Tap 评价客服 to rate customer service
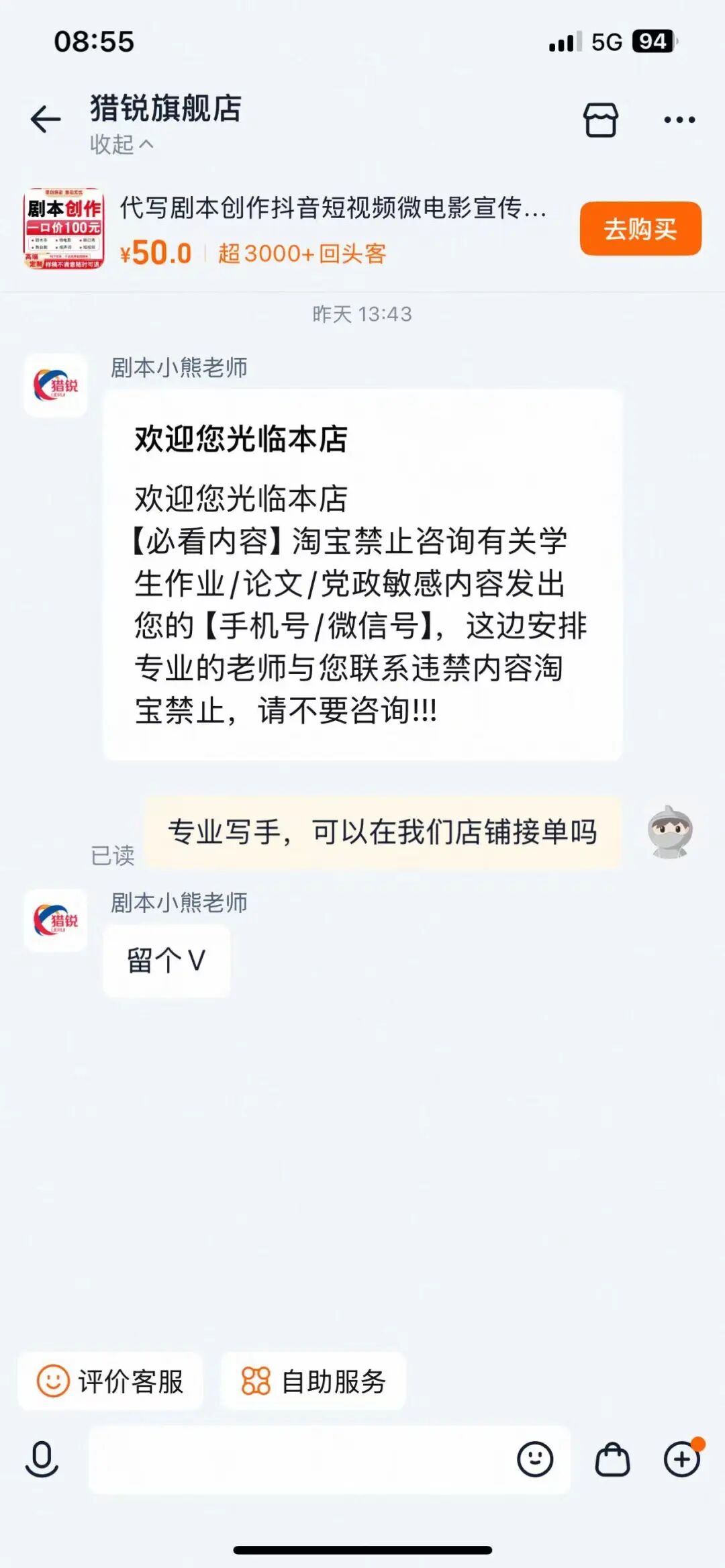The width and height of the screenshot is (725, 1568). coord(110,1382)
